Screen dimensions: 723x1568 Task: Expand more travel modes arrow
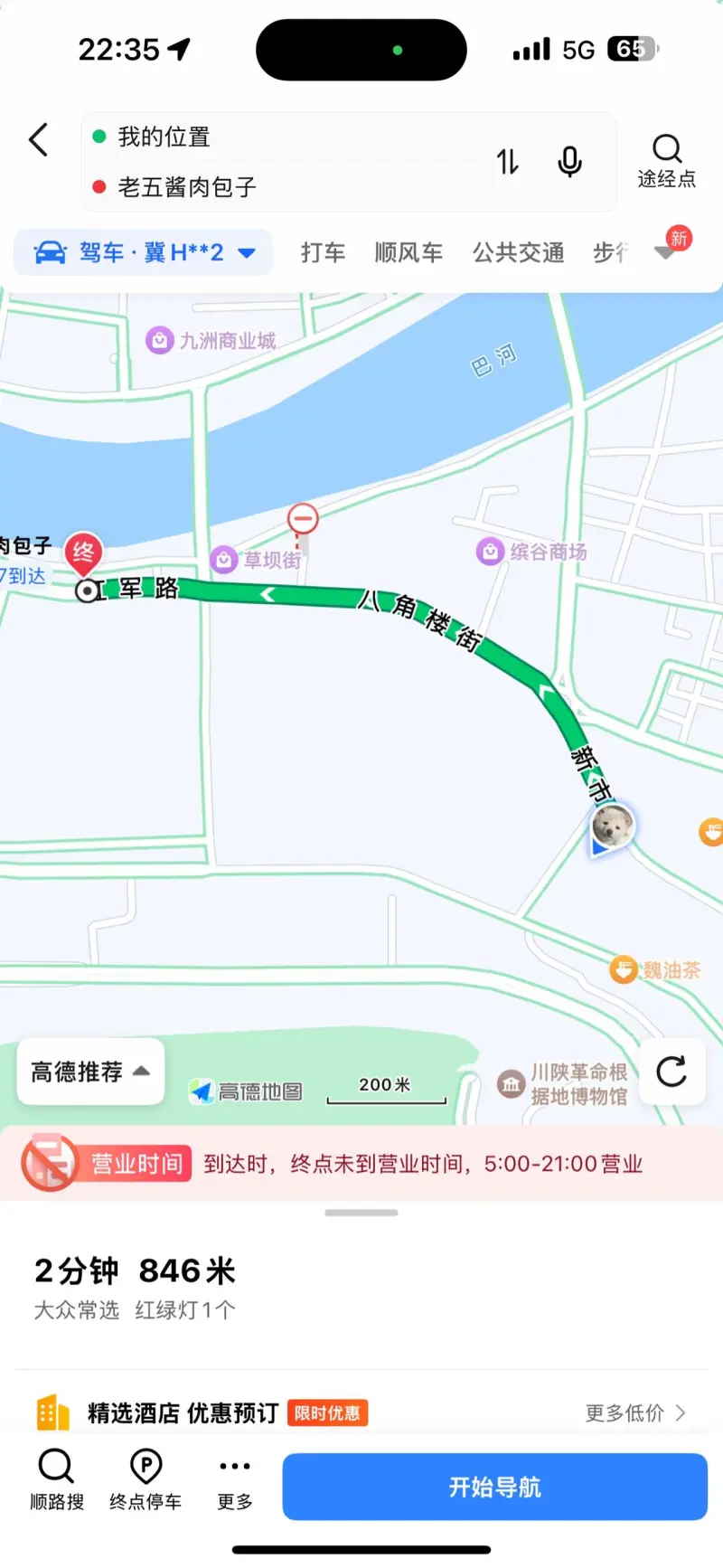666,253
